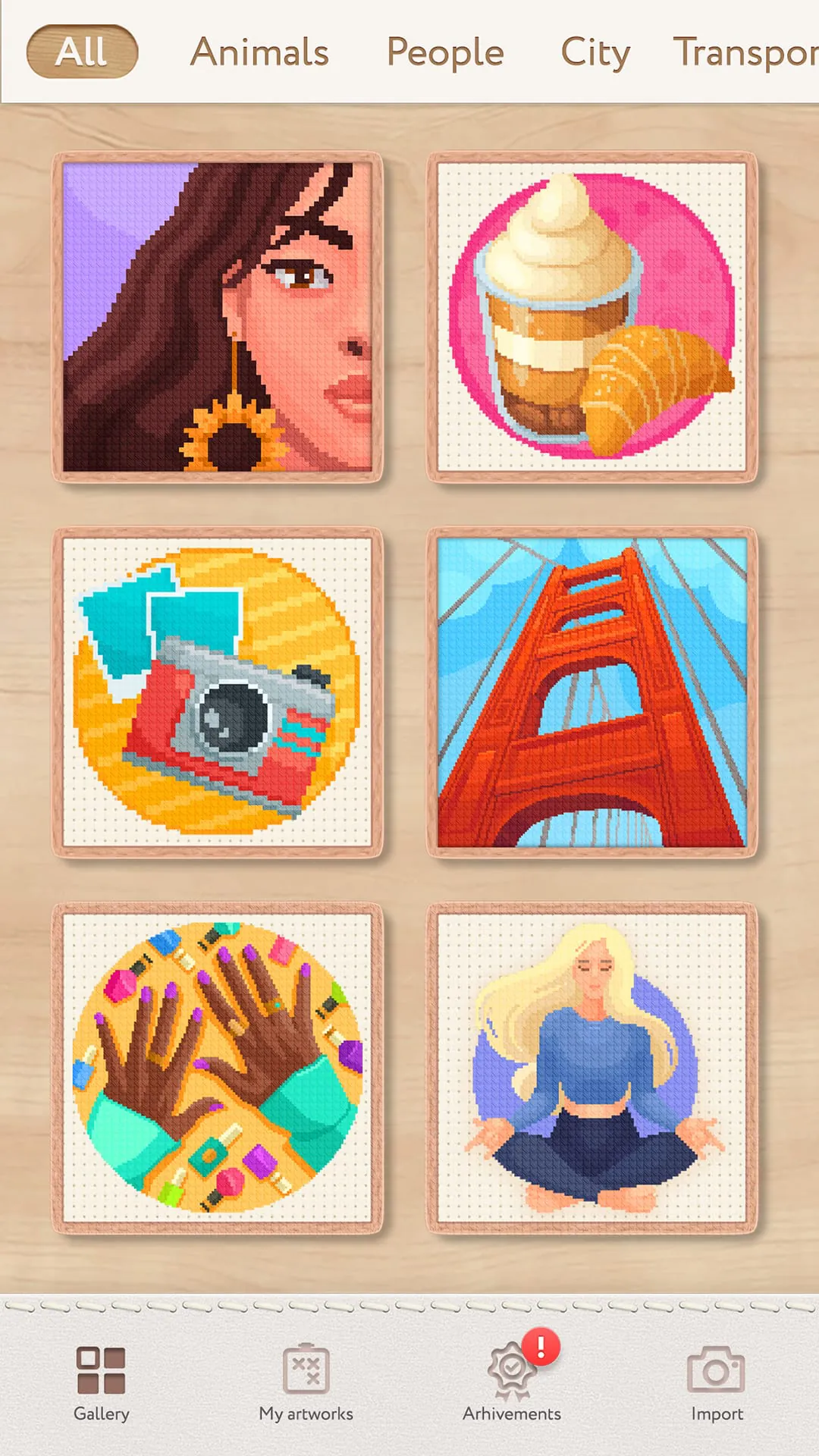Switch to the Animals category
819x1456 pixels.
(x=260, y=52)
